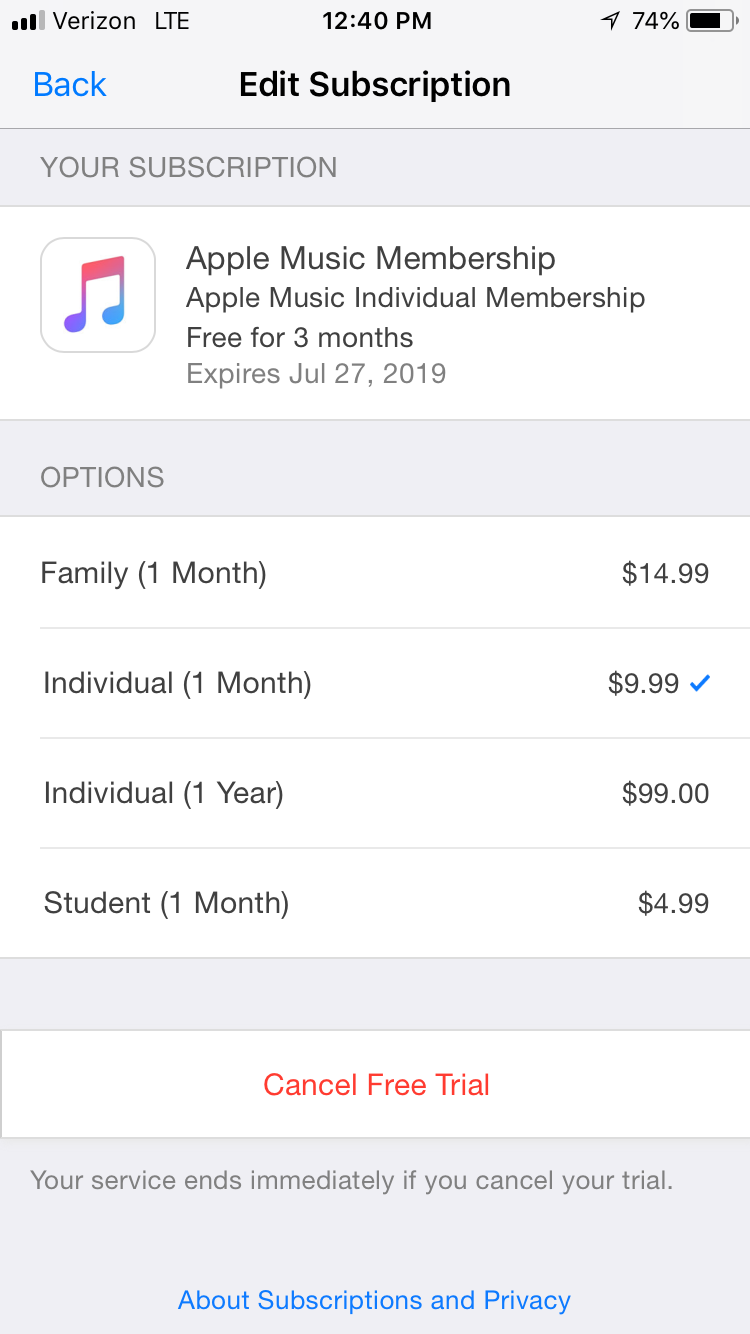The height and width of the screenshot is (1334, 750).
Task: Pick the Individual (1 Year) plan
Action: pyautogui.click(x=375, y=793)
